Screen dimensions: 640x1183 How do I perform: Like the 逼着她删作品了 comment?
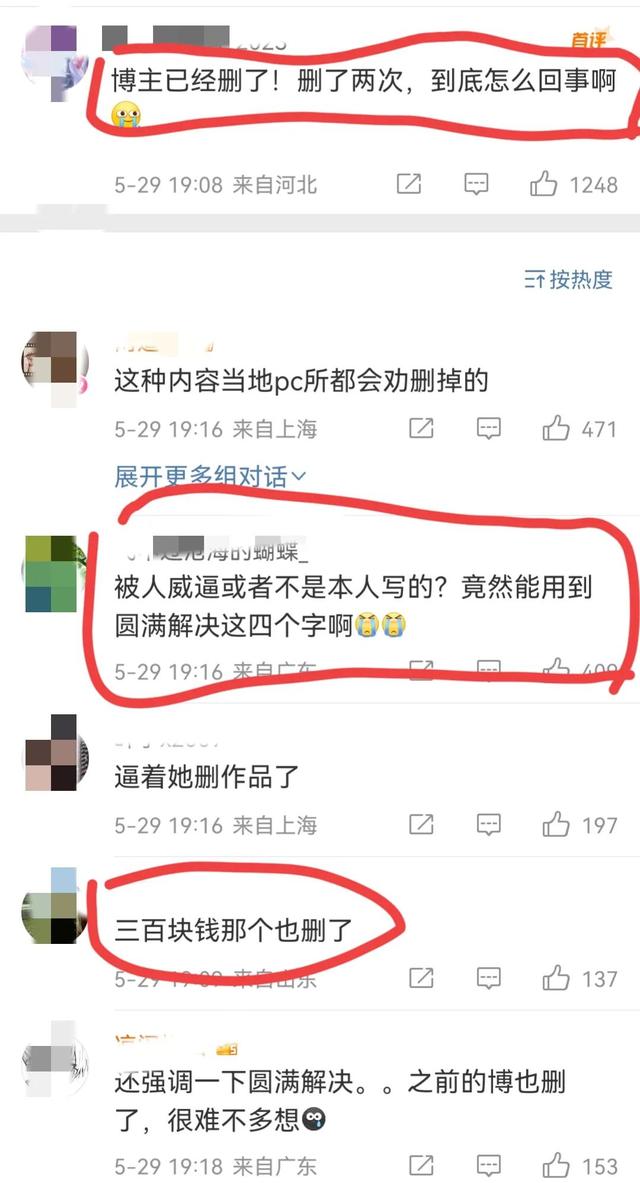pos(556,825)
